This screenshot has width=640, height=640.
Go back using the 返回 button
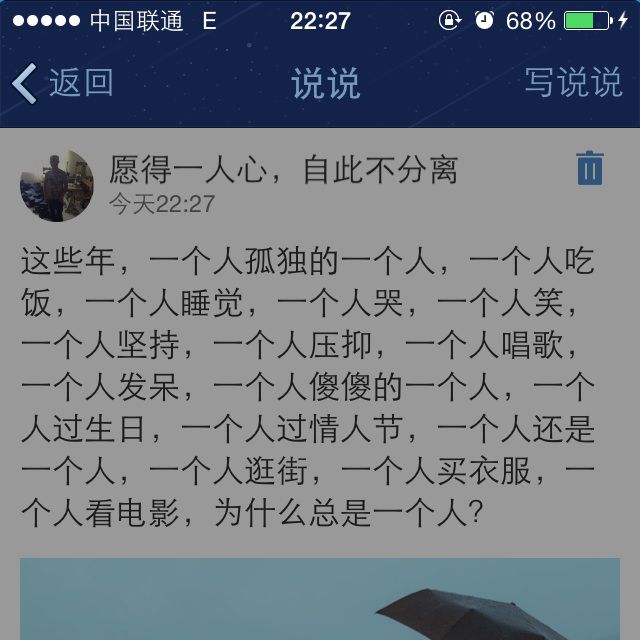[x=63, y=84]
